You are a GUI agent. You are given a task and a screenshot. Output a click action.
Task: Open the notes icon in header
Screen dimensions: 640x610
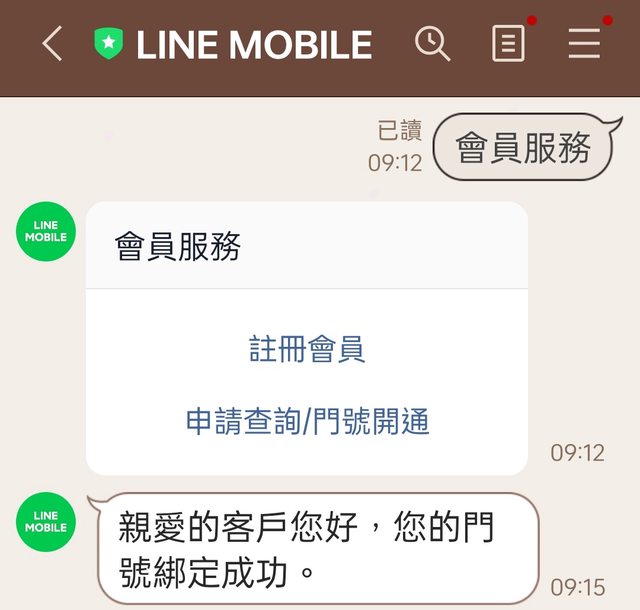click(509, 44)
